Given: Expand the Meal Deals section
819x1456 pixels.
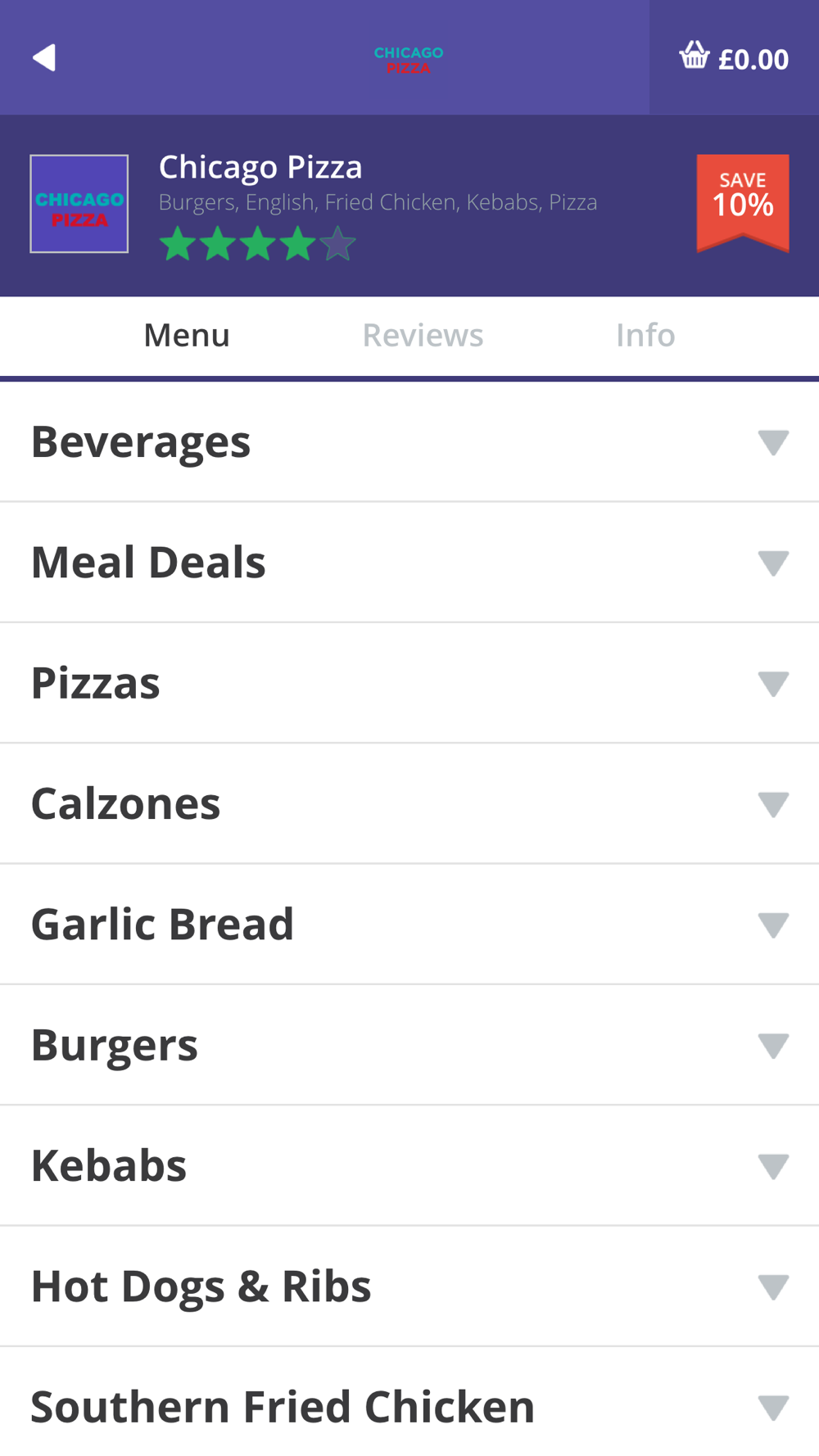Looking at the screenshot, I should point(409,563).
